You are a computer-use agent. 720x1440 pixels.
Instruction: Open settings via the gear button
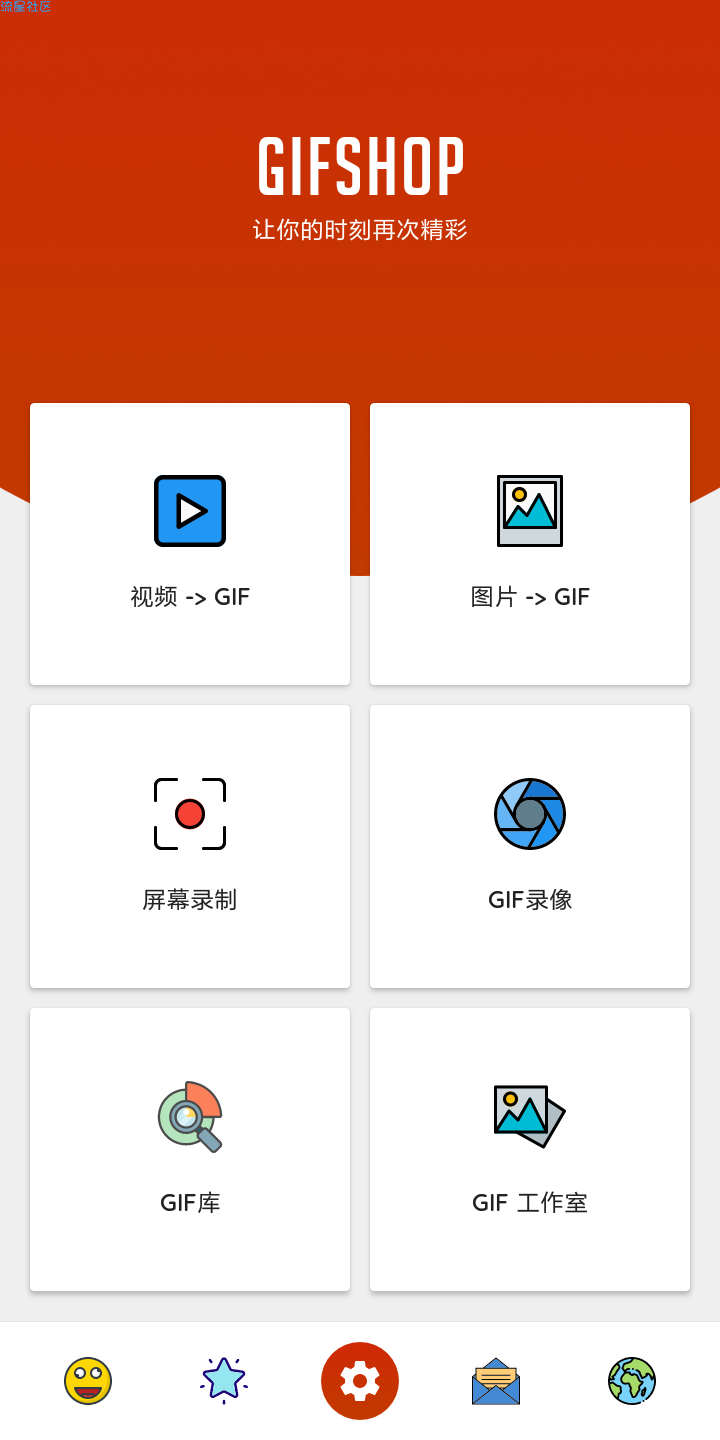(x=360, y=1381)
